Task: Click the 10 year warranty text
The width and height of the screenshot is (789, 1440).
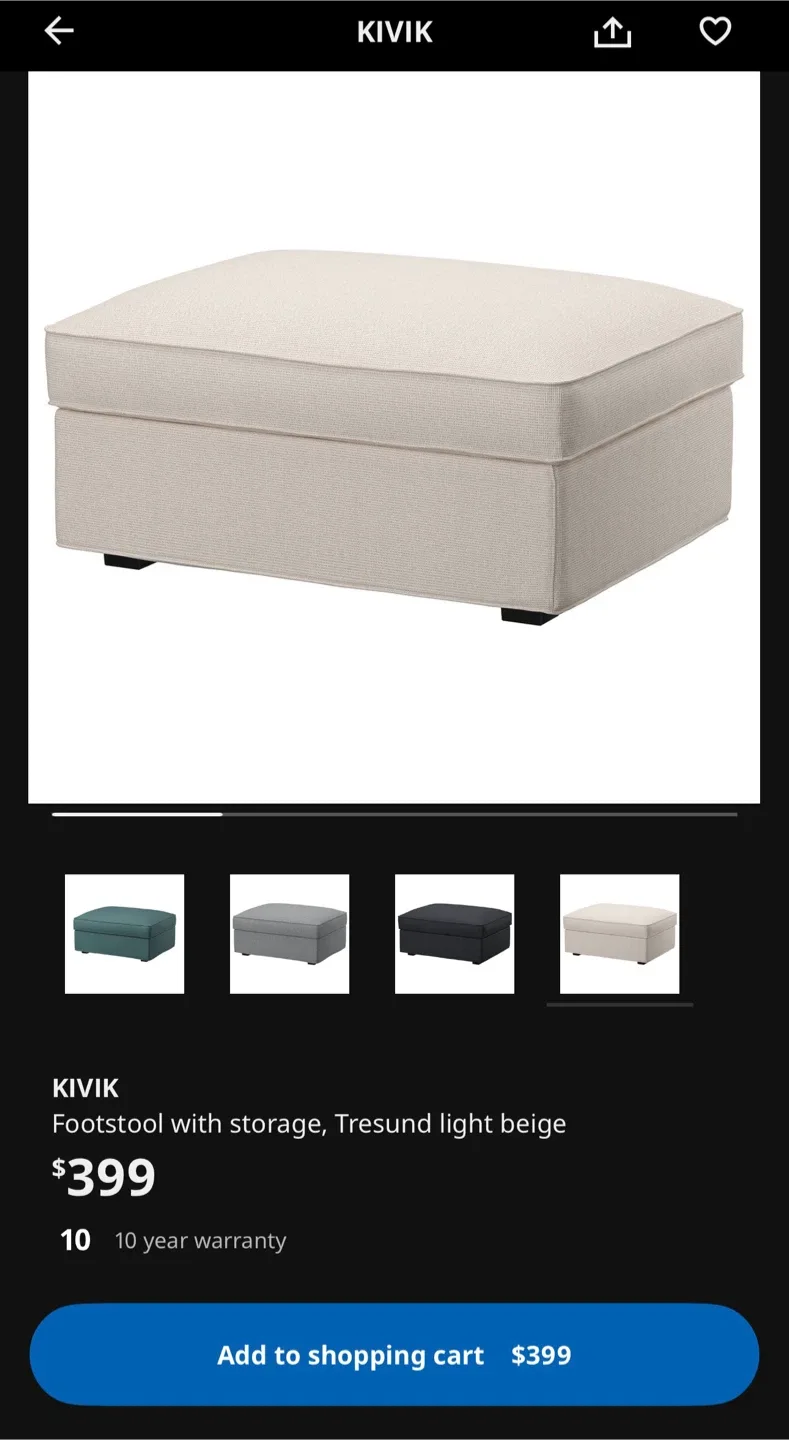Action: pyautogui.click(x=200, y=1240)
